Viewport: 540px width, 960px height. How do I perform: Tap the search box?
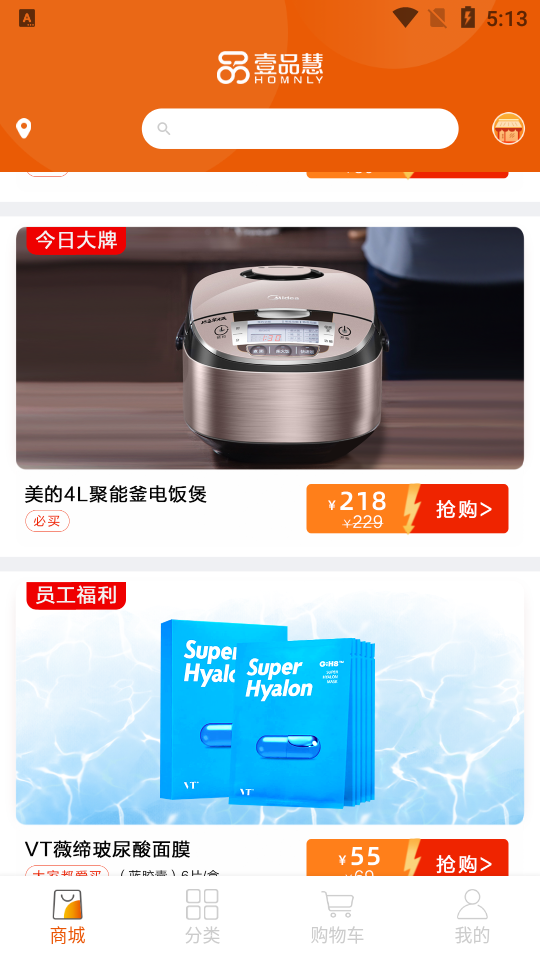tap(300, 129)
